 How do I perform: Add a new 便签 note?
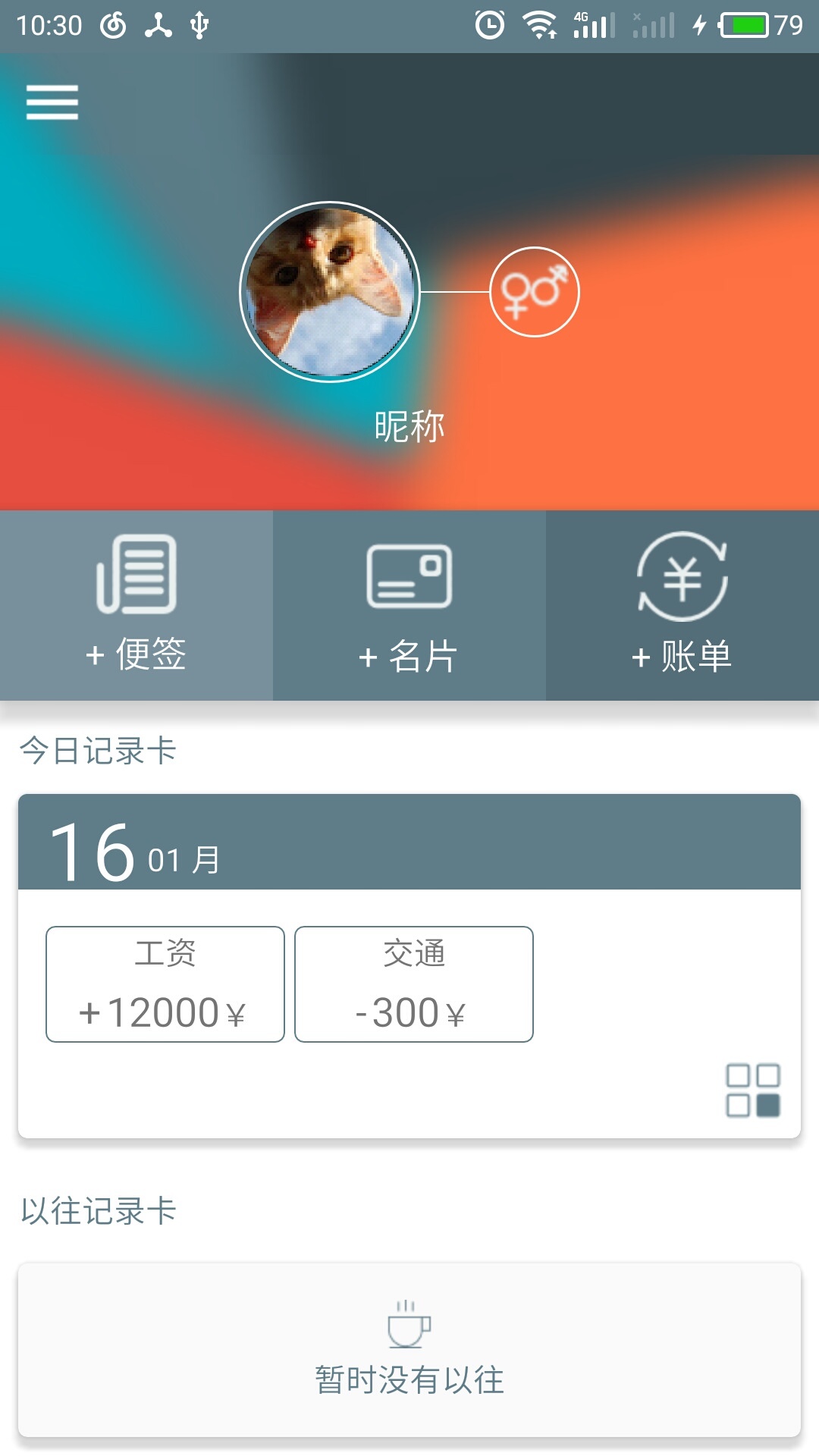click(136, 605)
